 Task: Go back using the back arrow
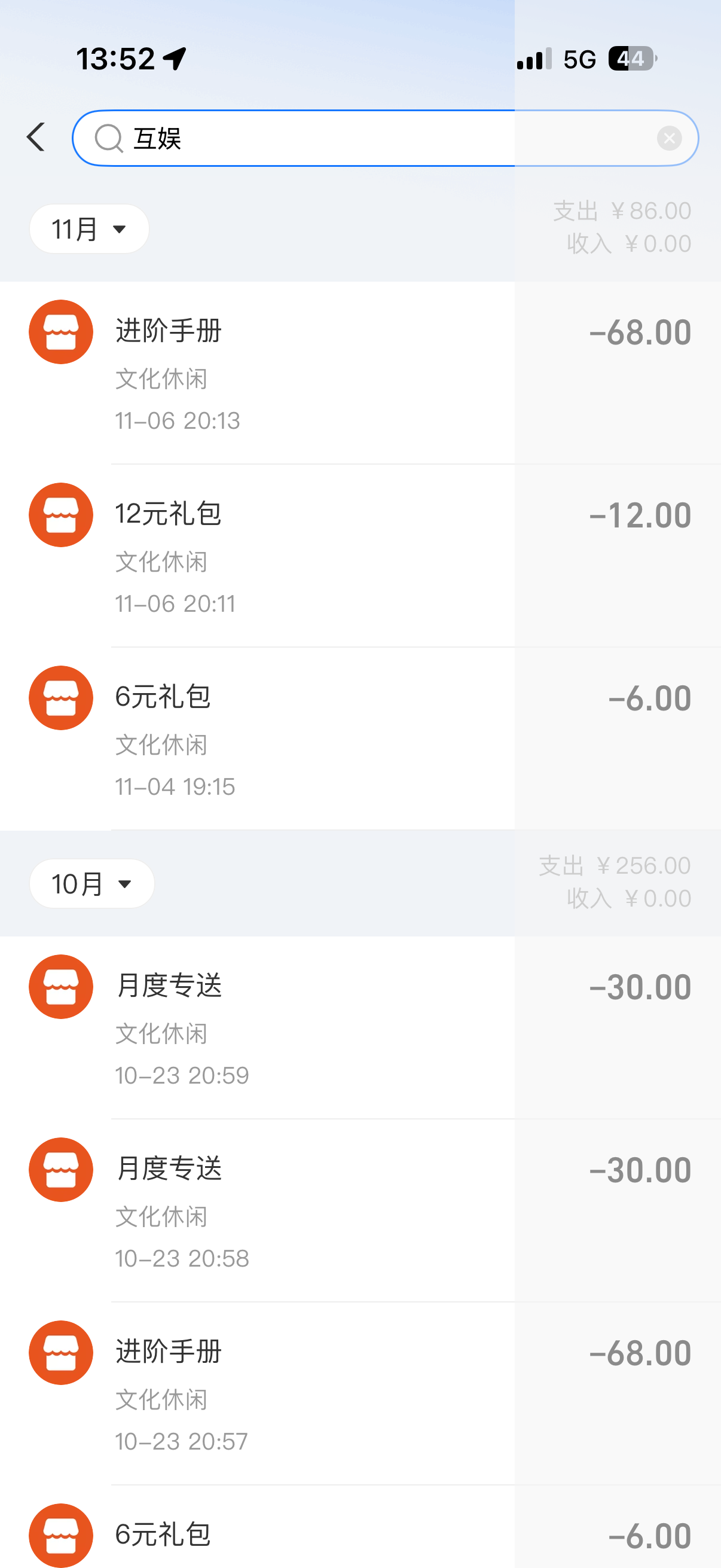pos(36,137)
